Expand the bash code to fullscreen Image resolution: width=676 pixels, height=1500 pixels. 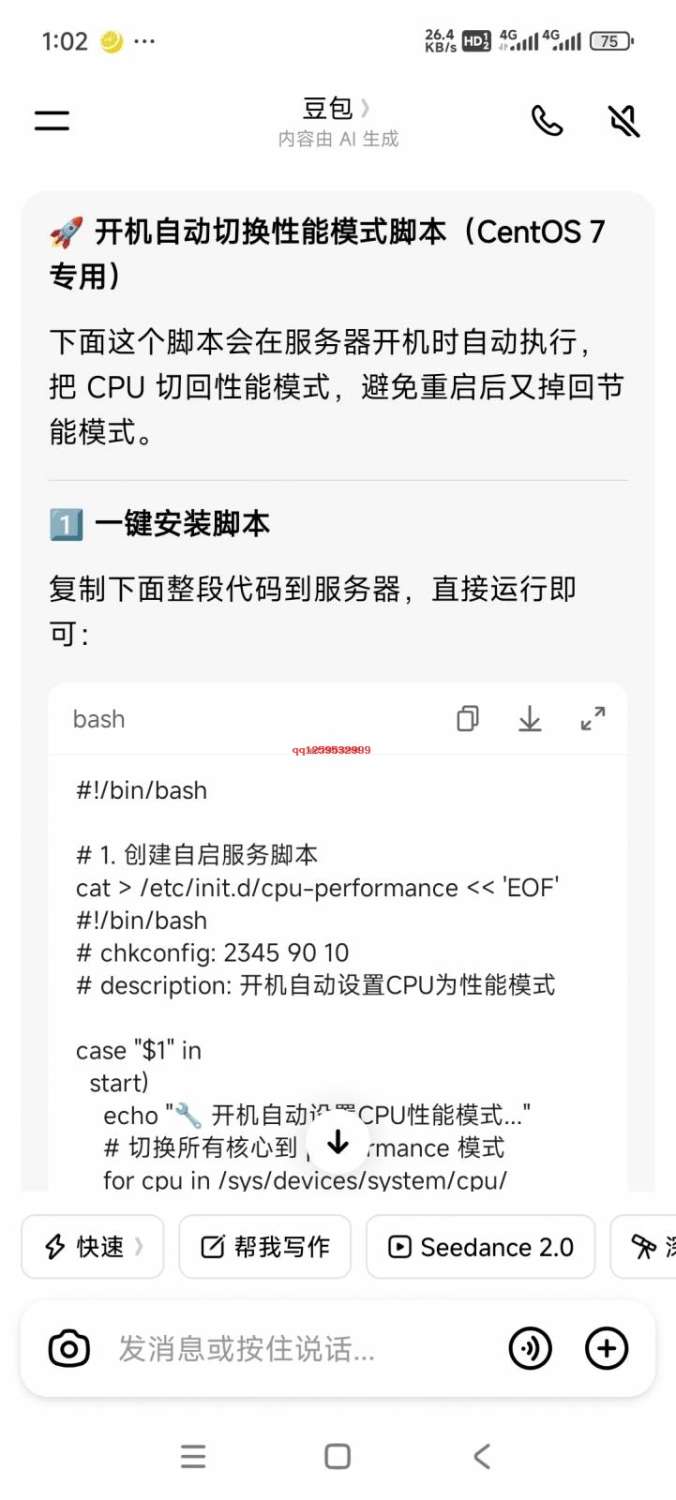click(x=593, y=718)
